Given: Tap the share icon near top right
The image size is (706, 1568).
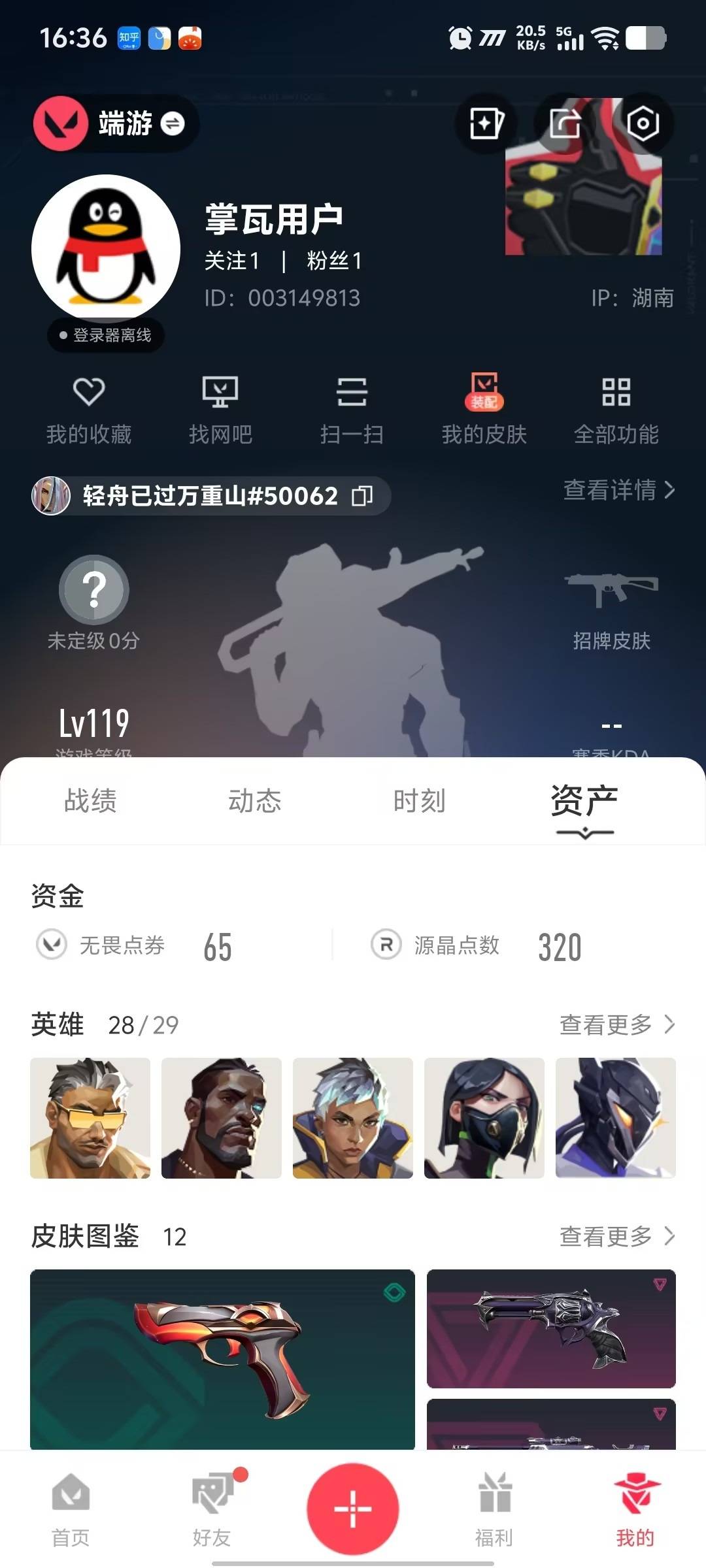Looking at the screenshot, I should 565,123.
